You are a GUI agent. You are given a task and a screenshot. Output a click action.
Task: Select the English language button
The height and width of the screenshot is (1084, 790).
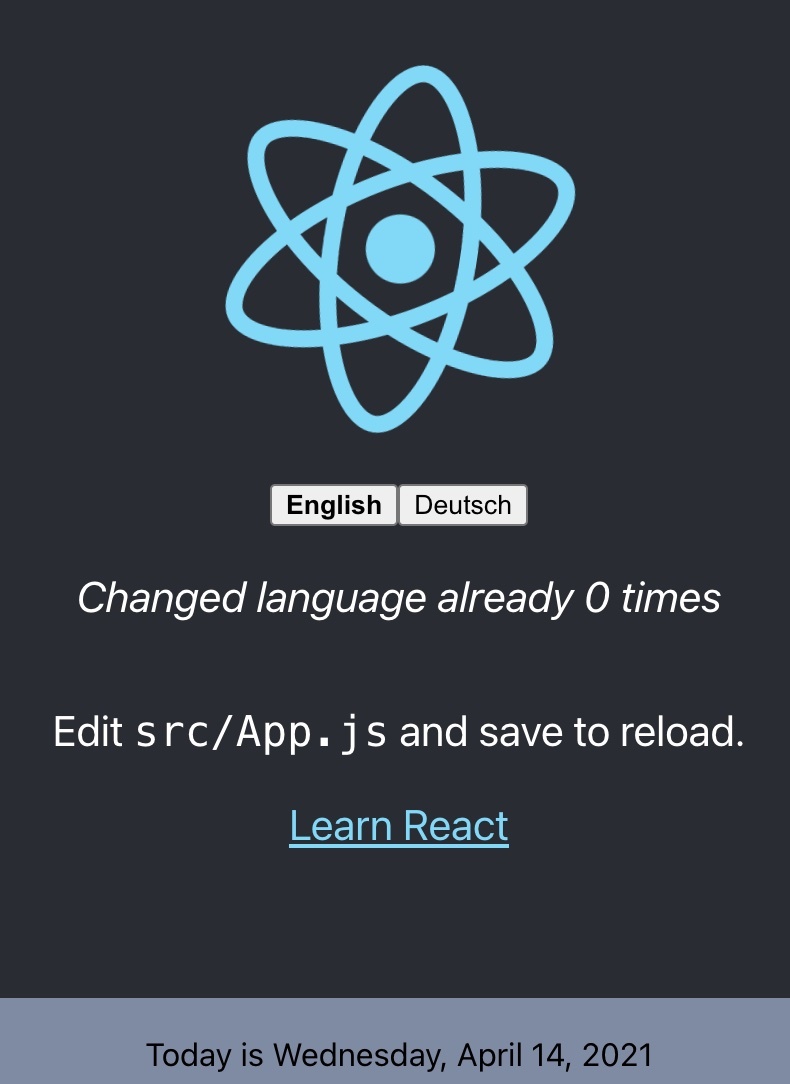coord(334,505)
